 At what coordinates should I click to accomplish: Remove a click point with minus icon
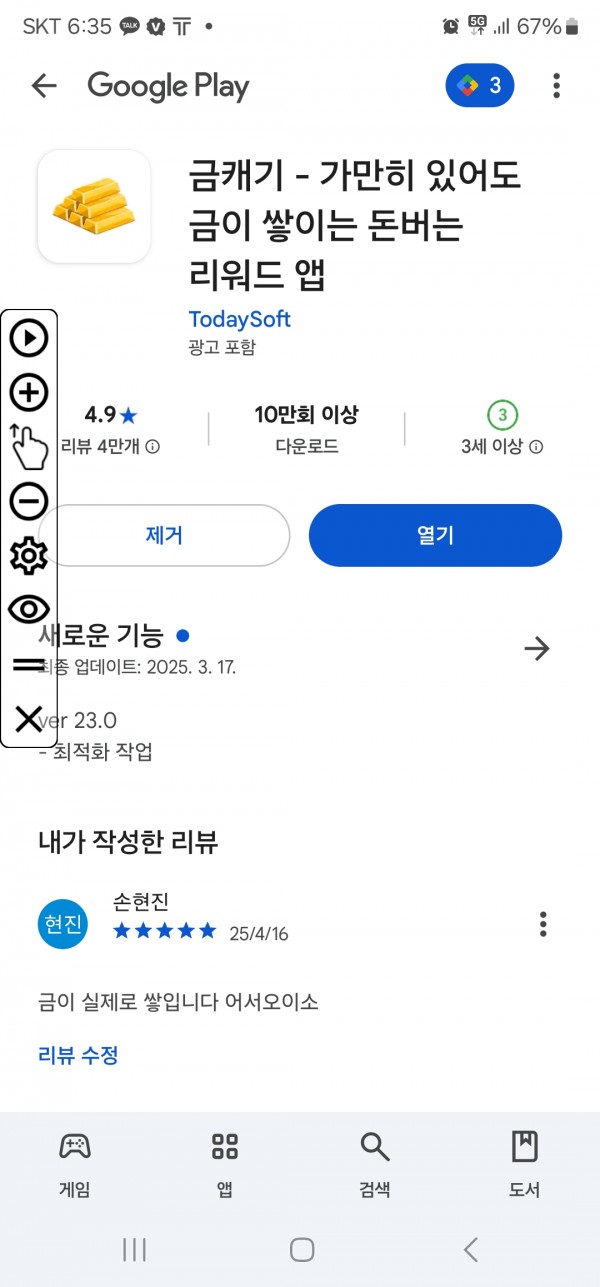[29, 501]
